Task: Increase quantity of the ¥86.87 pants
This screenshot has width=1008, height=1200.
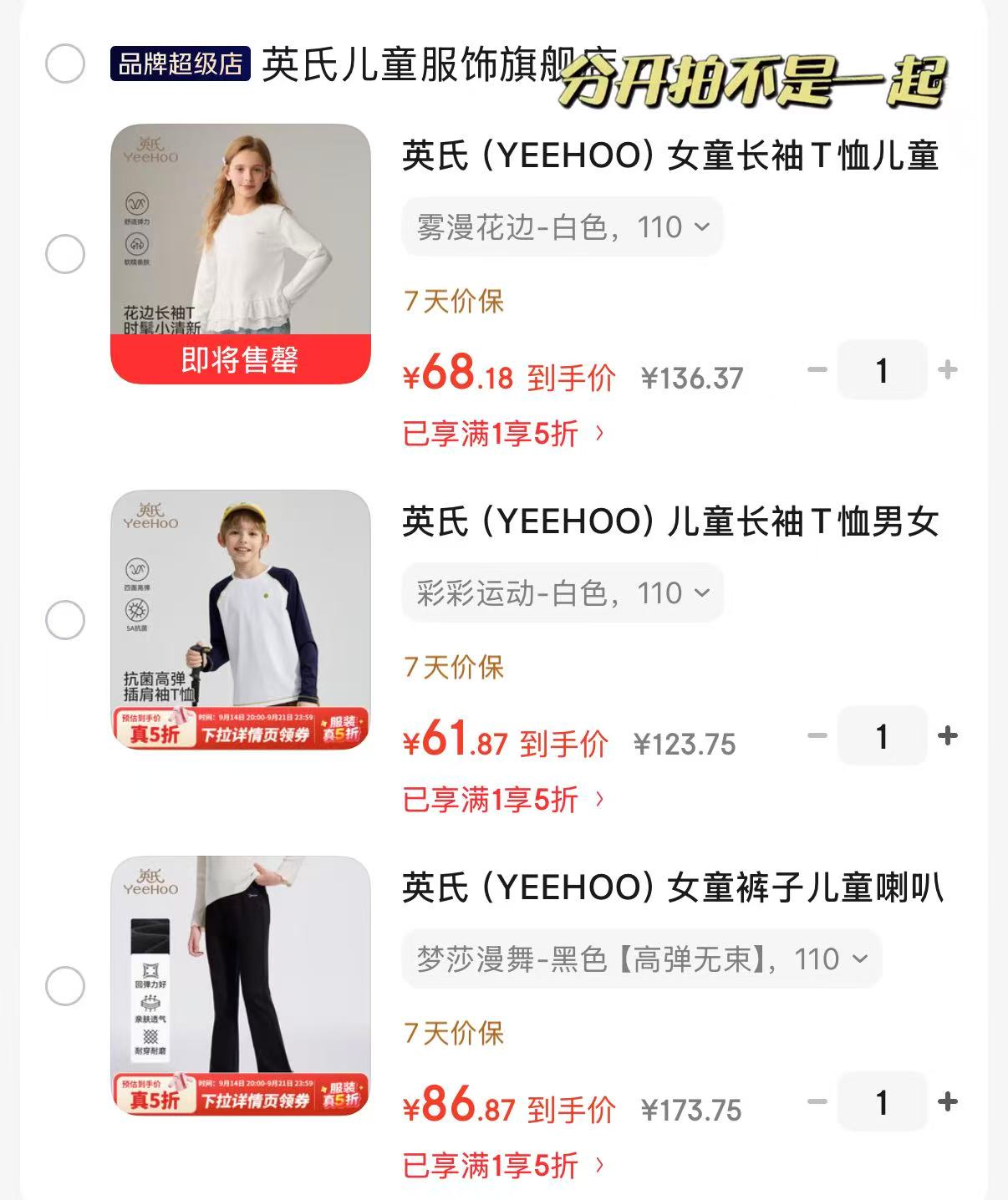Action: coord(948,1102)
